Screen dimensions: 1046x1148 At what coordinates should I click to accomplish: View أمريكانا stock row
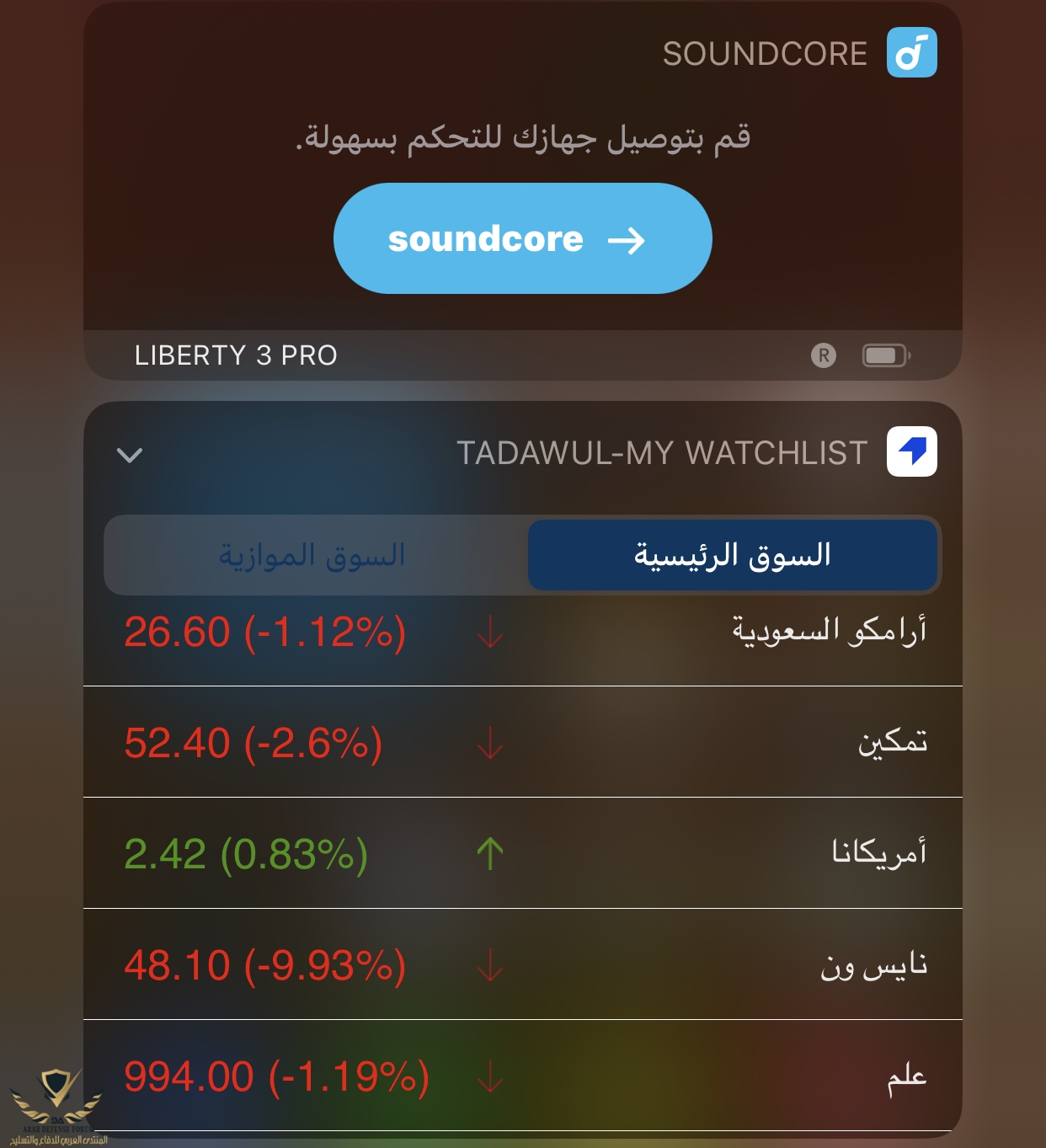(522, 853)
